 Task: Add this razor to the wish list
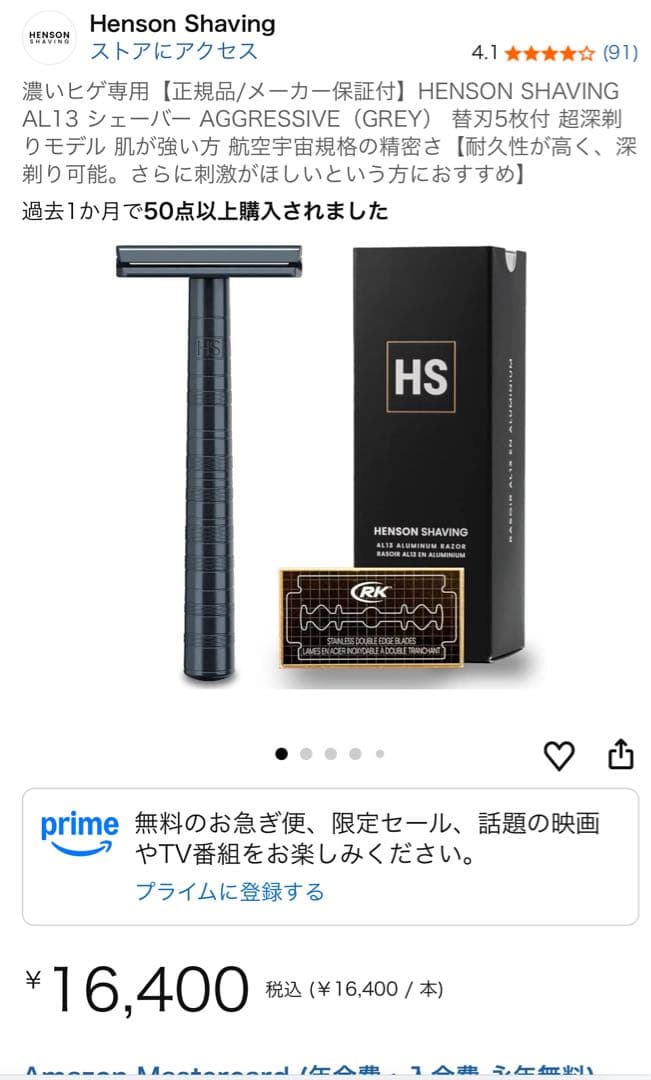coord(559,755)
